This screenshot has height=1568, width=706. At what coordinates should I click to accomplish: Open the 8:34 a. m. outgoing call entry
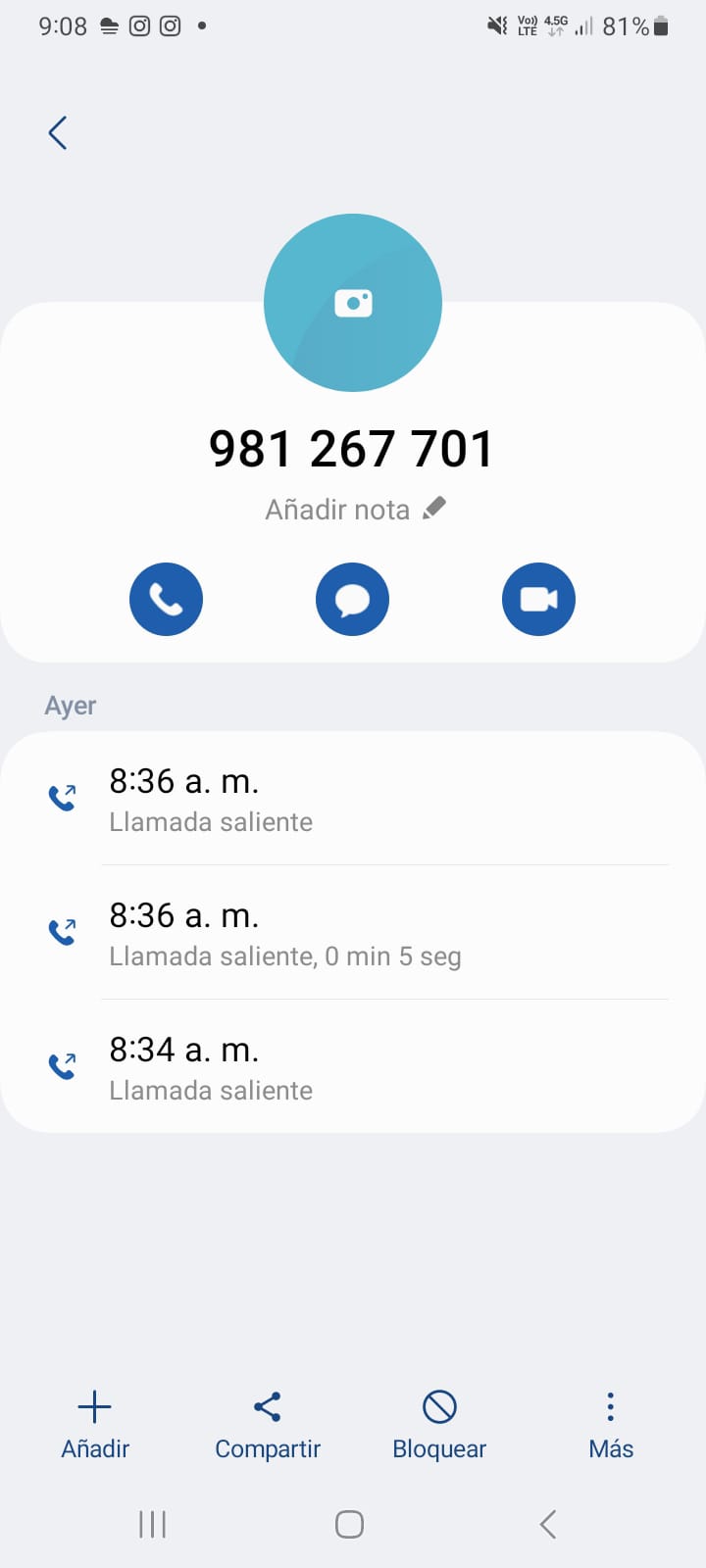(x=353, y=1067)
